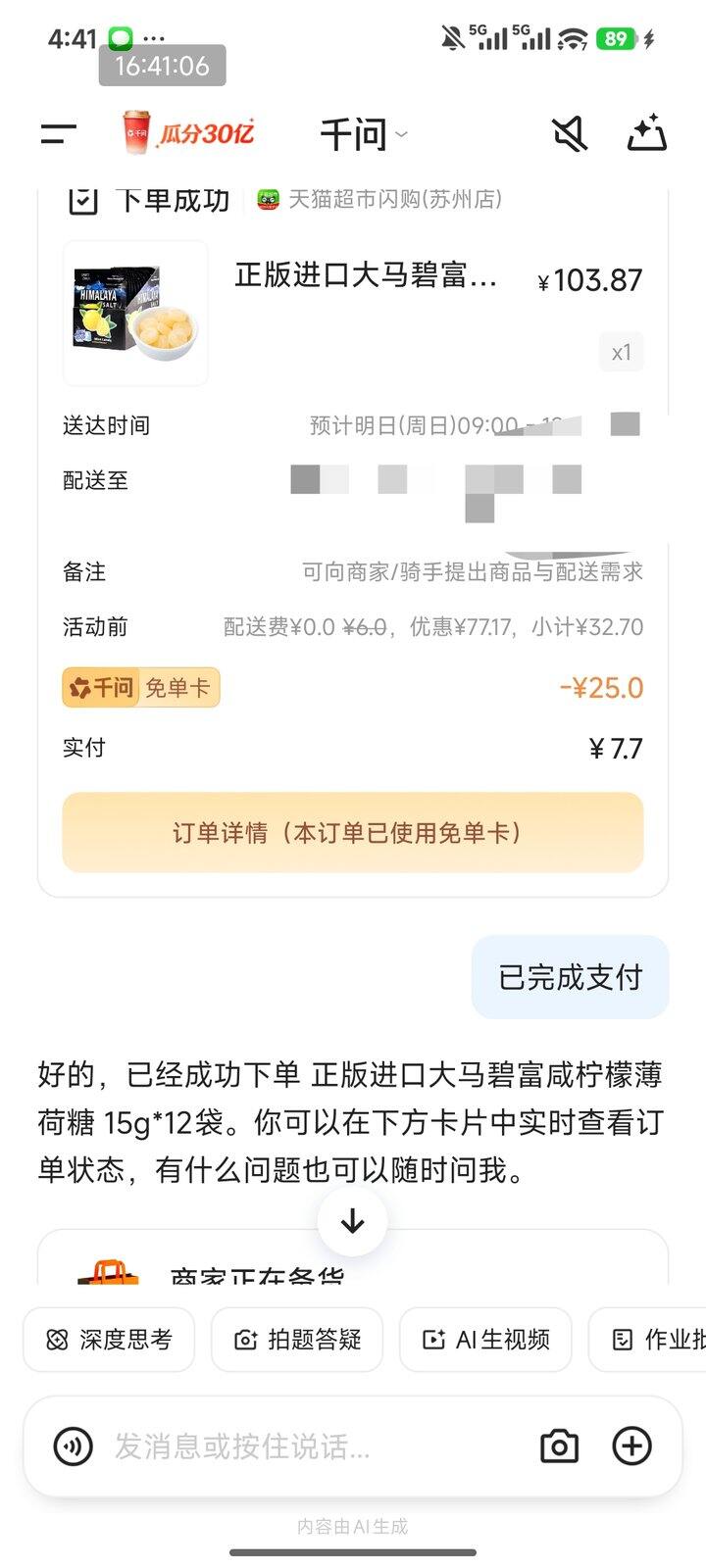
Task: Select the 拍题答疑 chip
Action: point(295,1340)
